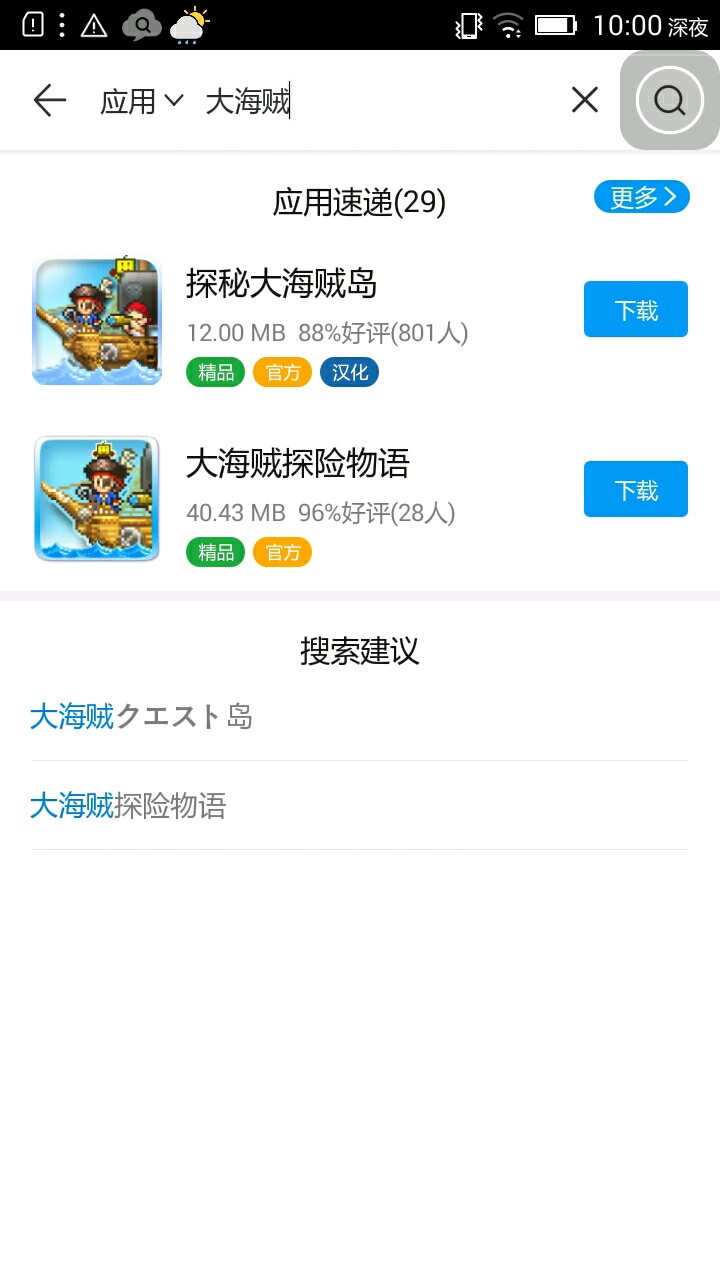Select the 大海贼探险物语 search suggestion
This screenshot has width=720, height=1280.
pyautogui.click(x=129, y=806)
